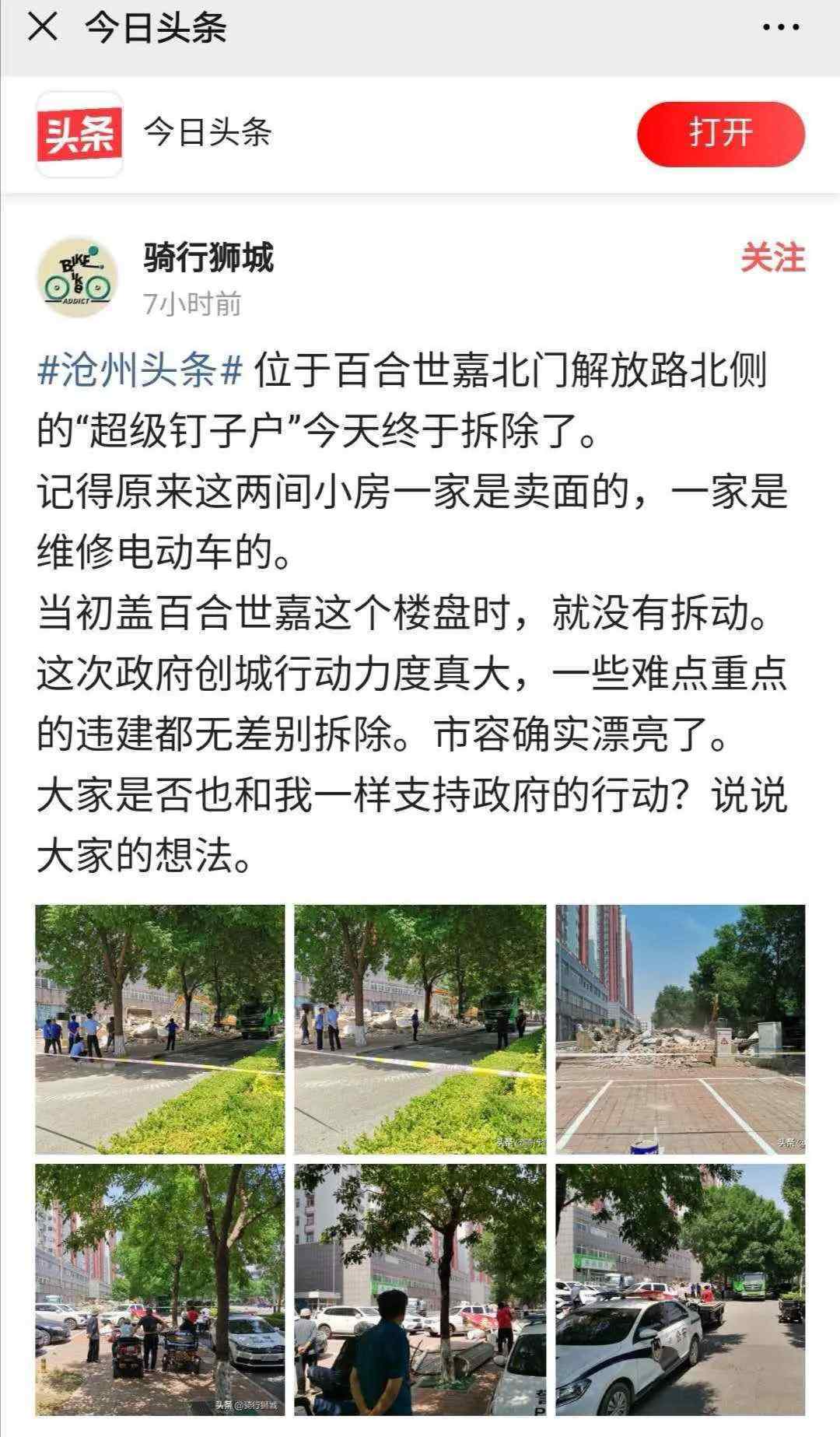Open the #沧州头条# hashtag link
The height and width of the screenshot is (1437, 840).
click(x=141, y=370)
